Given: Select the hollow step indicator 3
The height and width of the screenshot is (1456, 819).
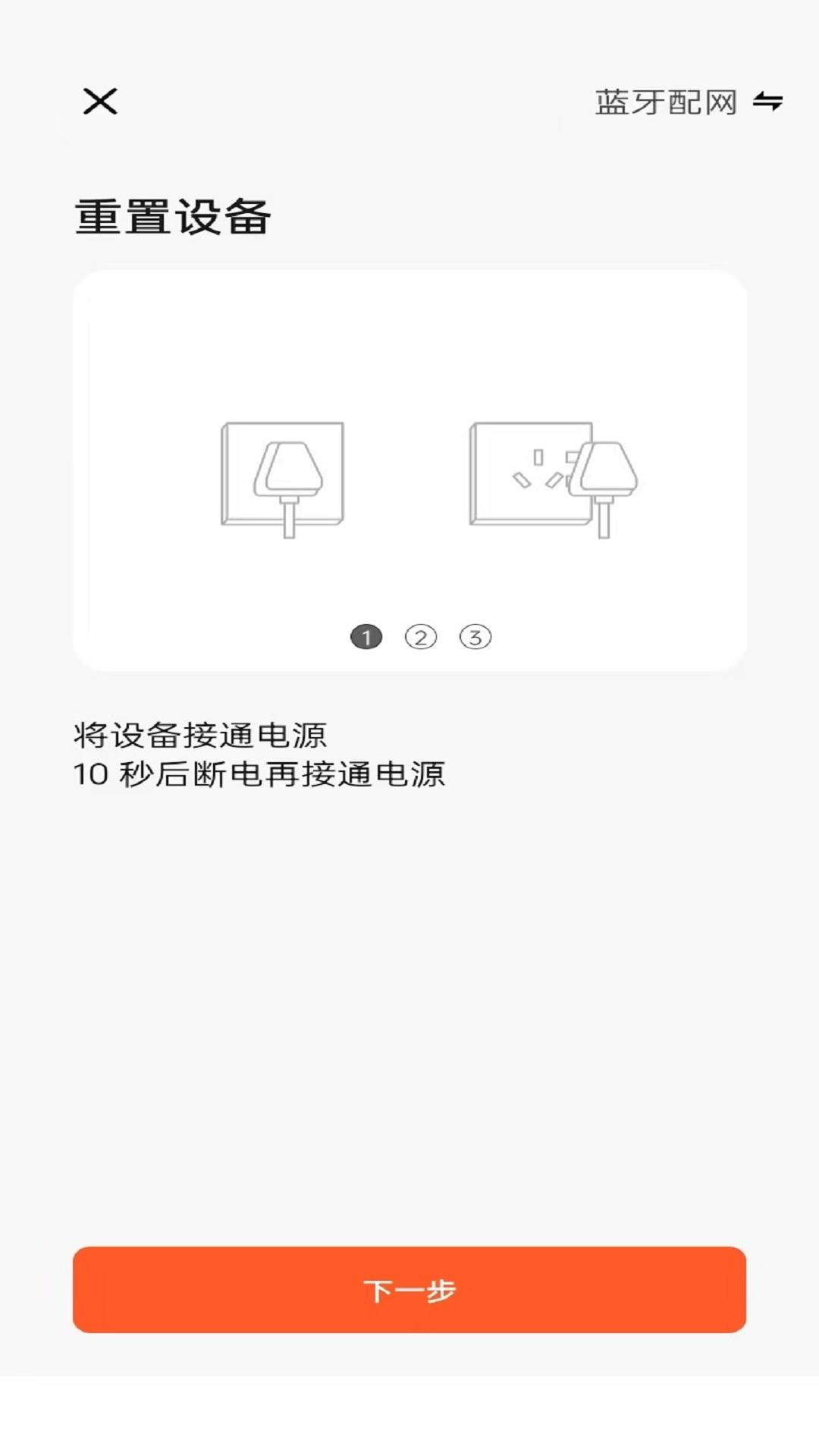Looking at the screenshot, I should (475, 638).
